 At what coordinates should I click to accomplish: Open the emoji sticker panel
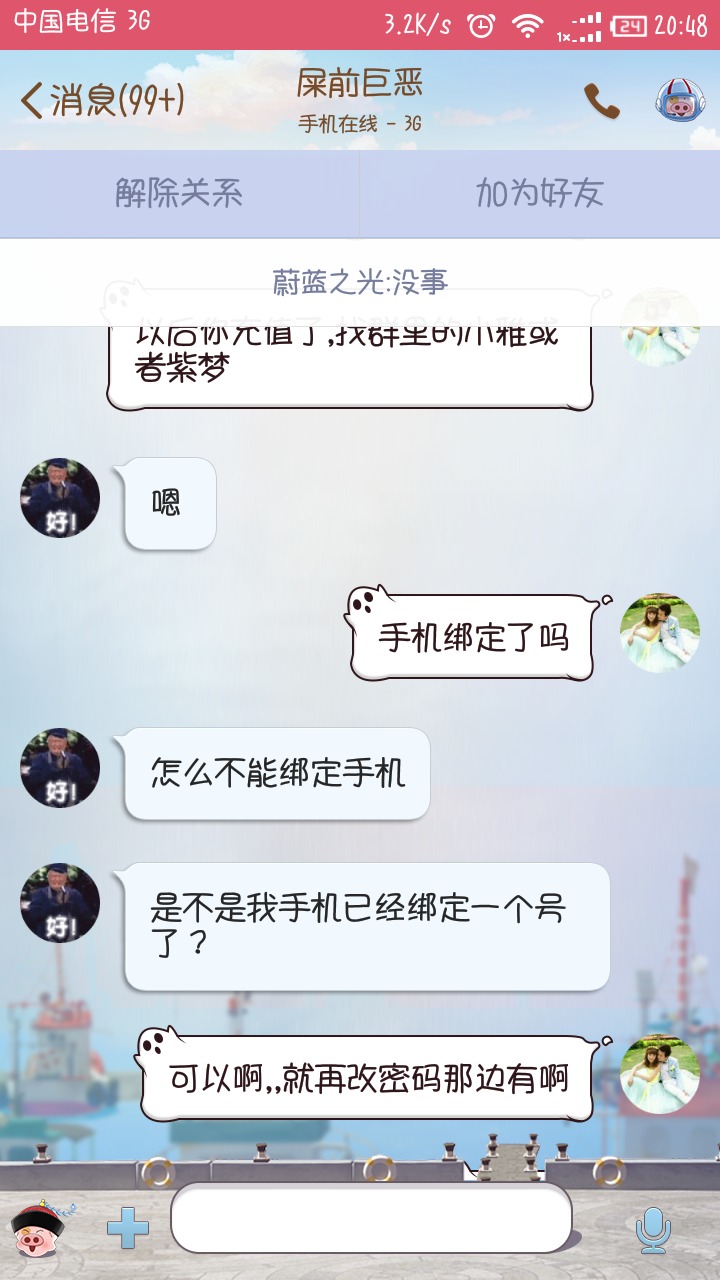click(43, 1228)
